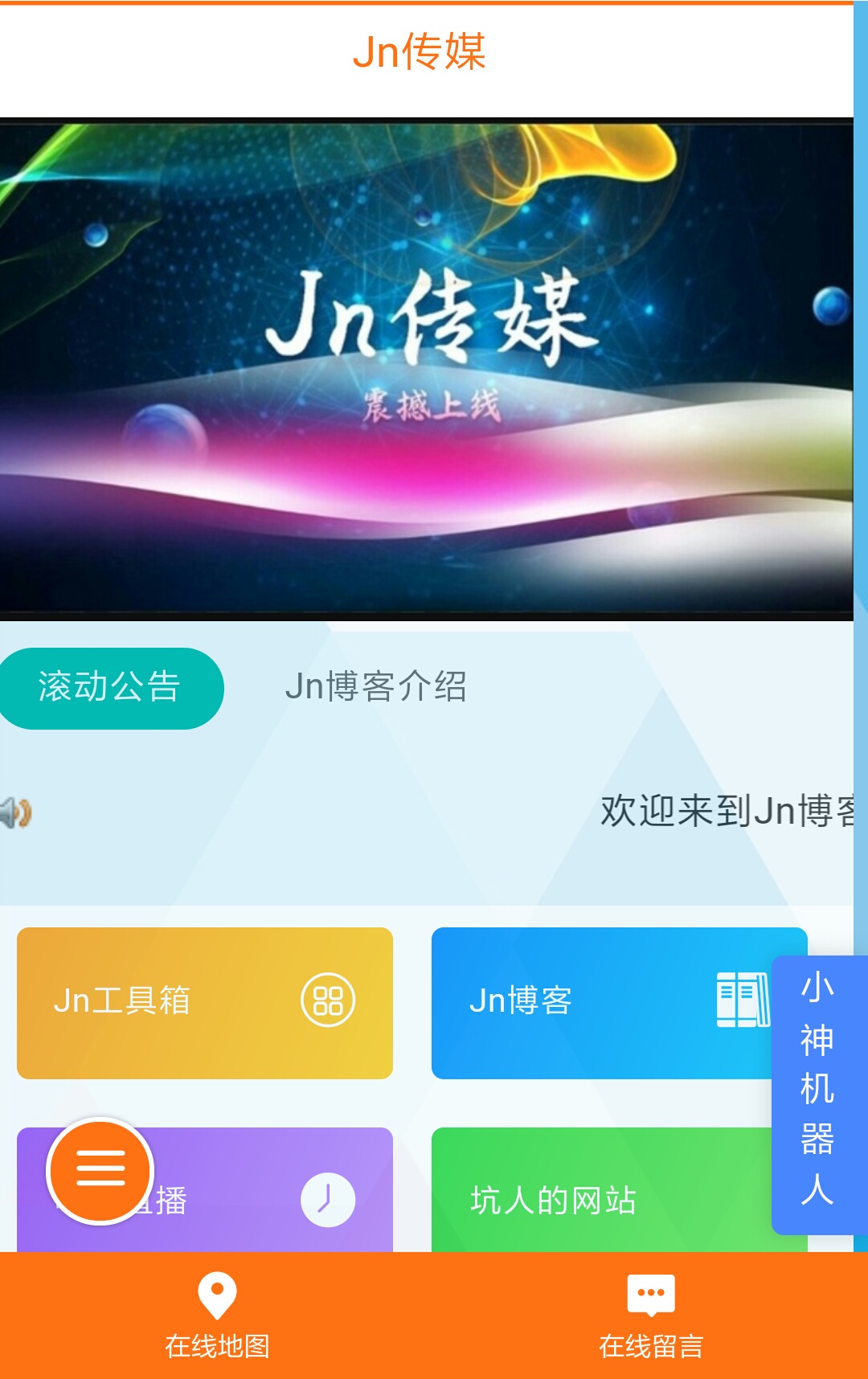This screenshot has width=868, height=1379.
Task: Tap the orange floating menu button
Action: click(x=100, y=1170)
